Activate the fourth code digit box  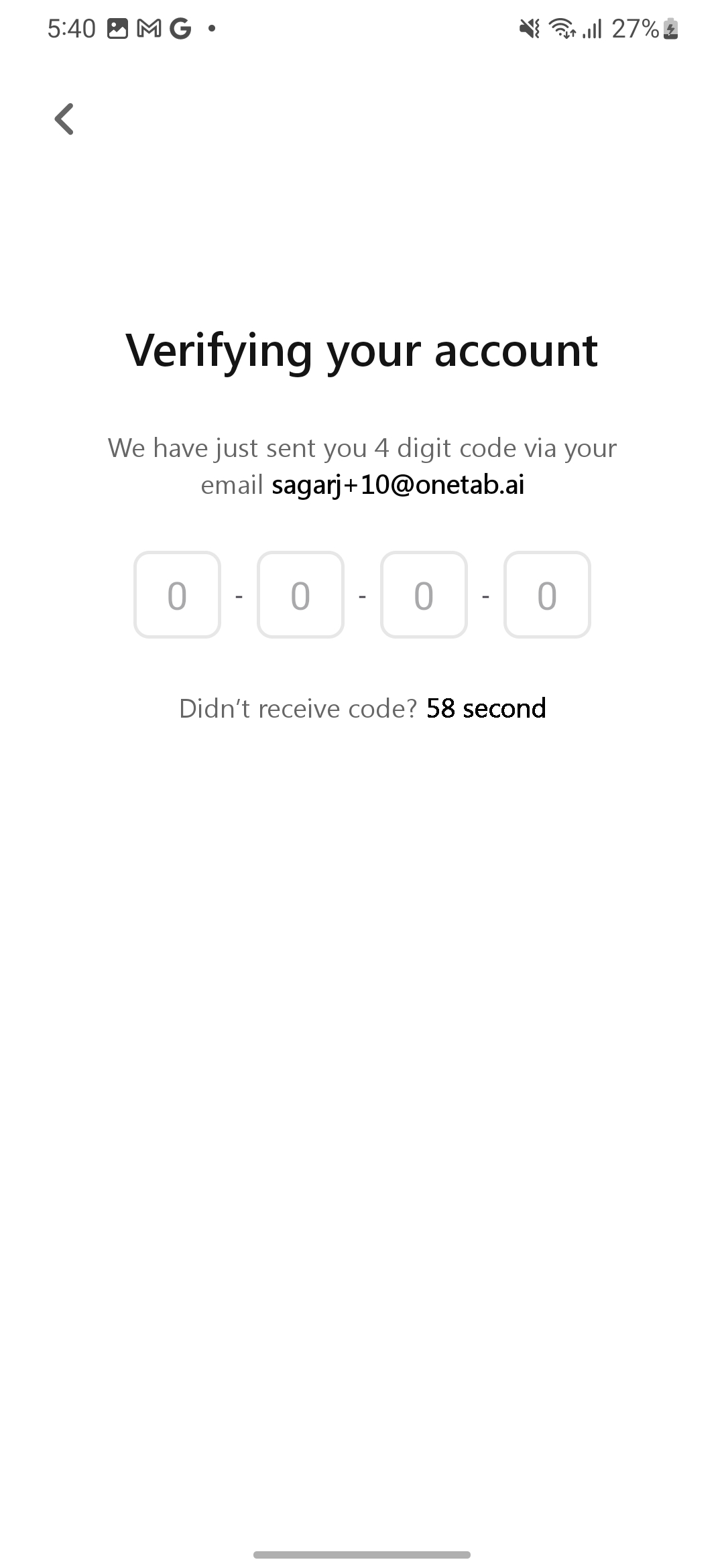tap(547, 595)
